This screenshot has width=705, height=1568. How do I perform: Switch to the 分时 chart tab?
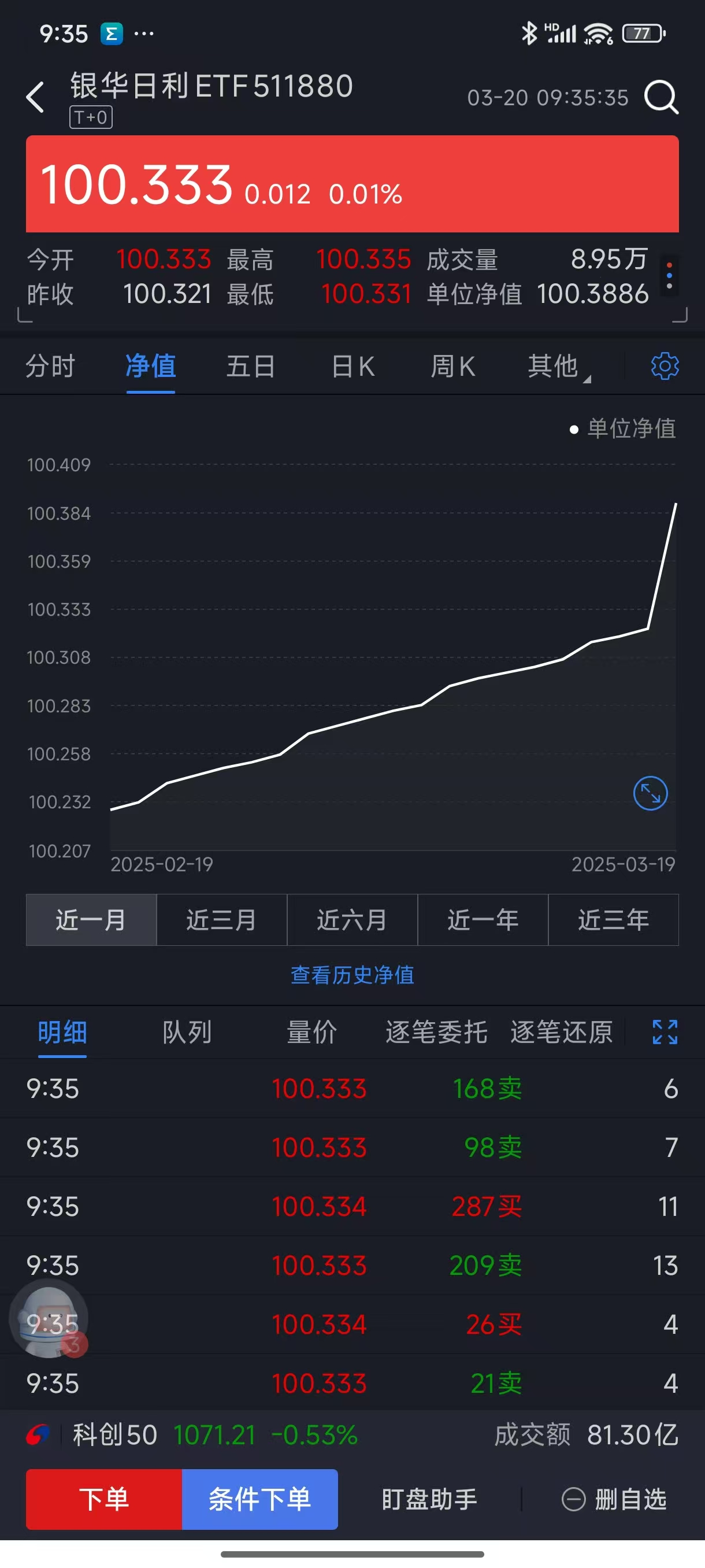(x=50, y=367)
